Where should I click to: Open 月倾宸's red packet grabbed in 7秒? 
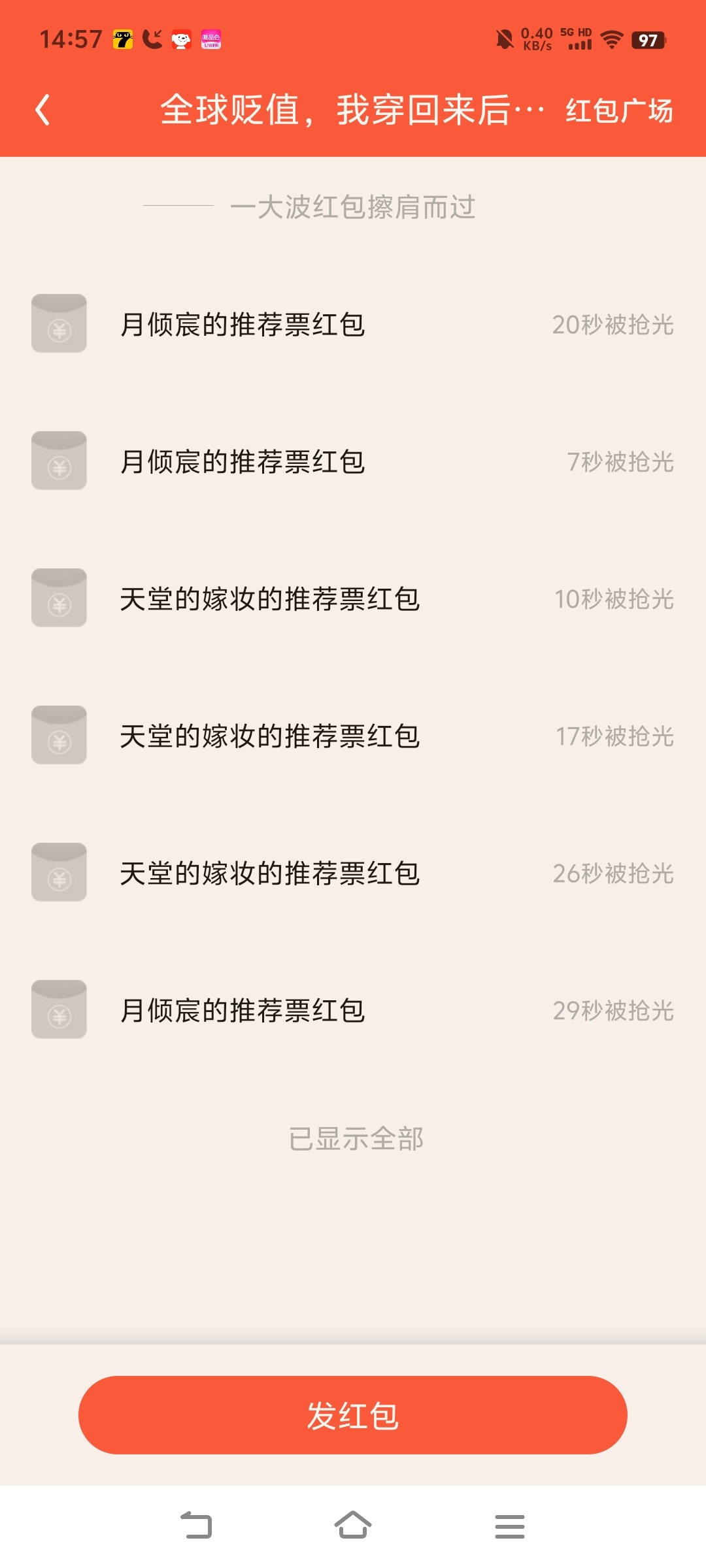(x=353, y=461)
